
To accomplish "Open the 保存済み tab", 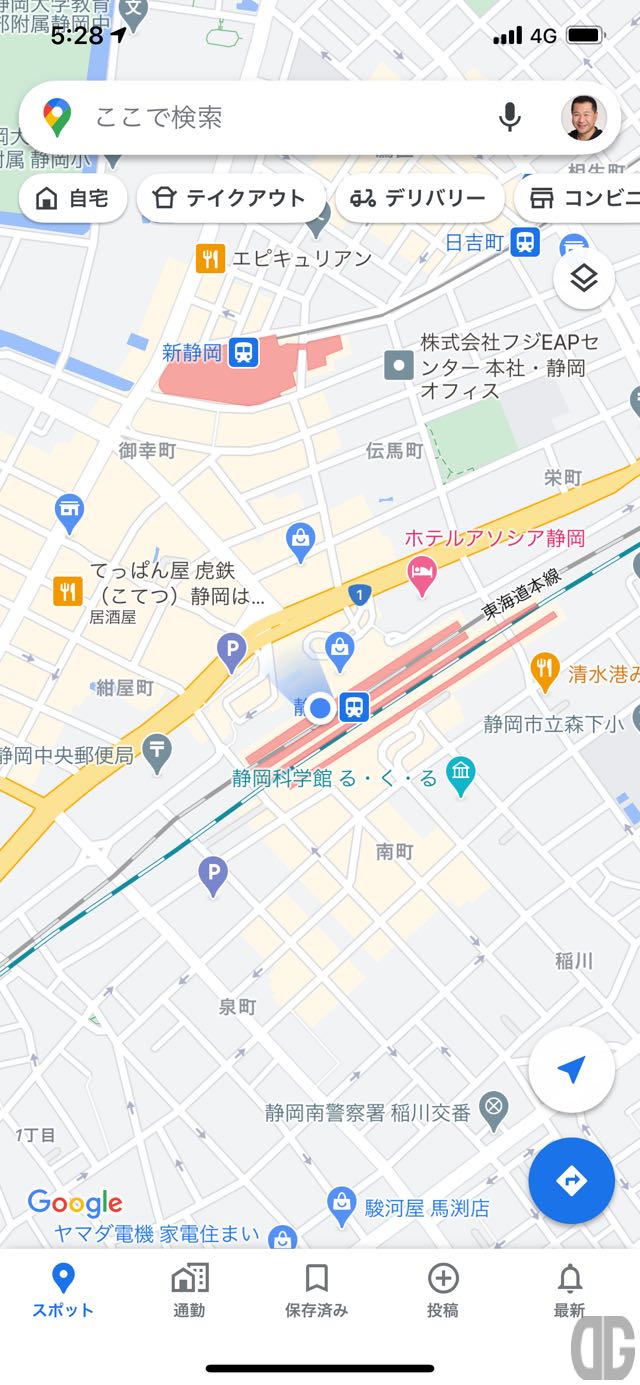I will 316,1290.
